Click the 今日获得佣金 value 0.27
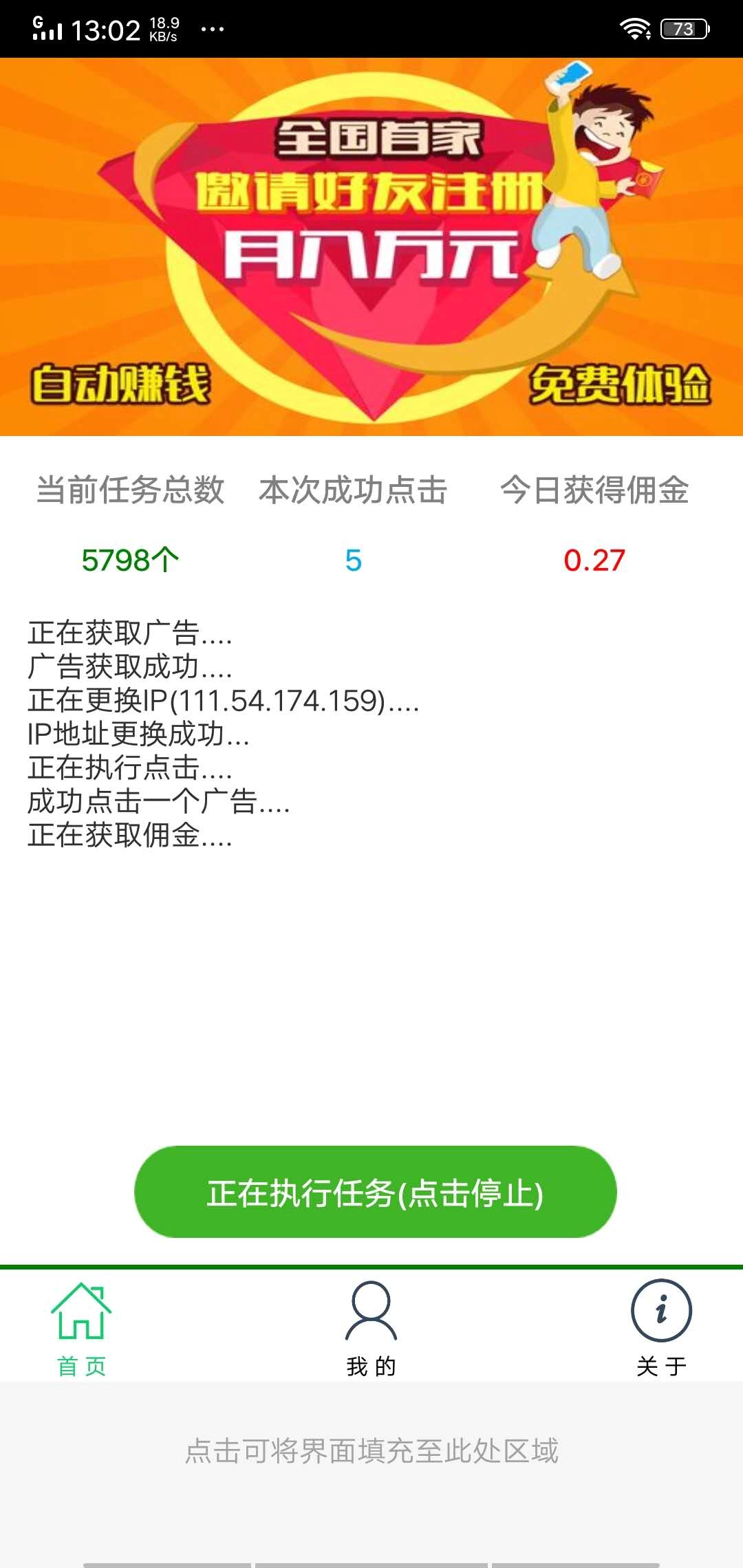This screenshot has width=743, height=1568. tap(594, 561)
